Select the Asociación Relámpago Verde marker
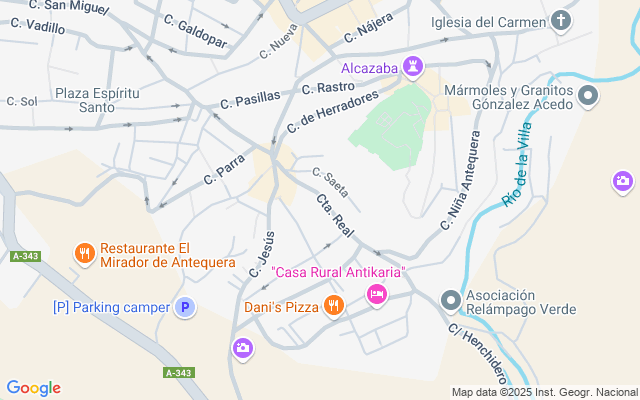640x400 pixels. coord(452,299)
